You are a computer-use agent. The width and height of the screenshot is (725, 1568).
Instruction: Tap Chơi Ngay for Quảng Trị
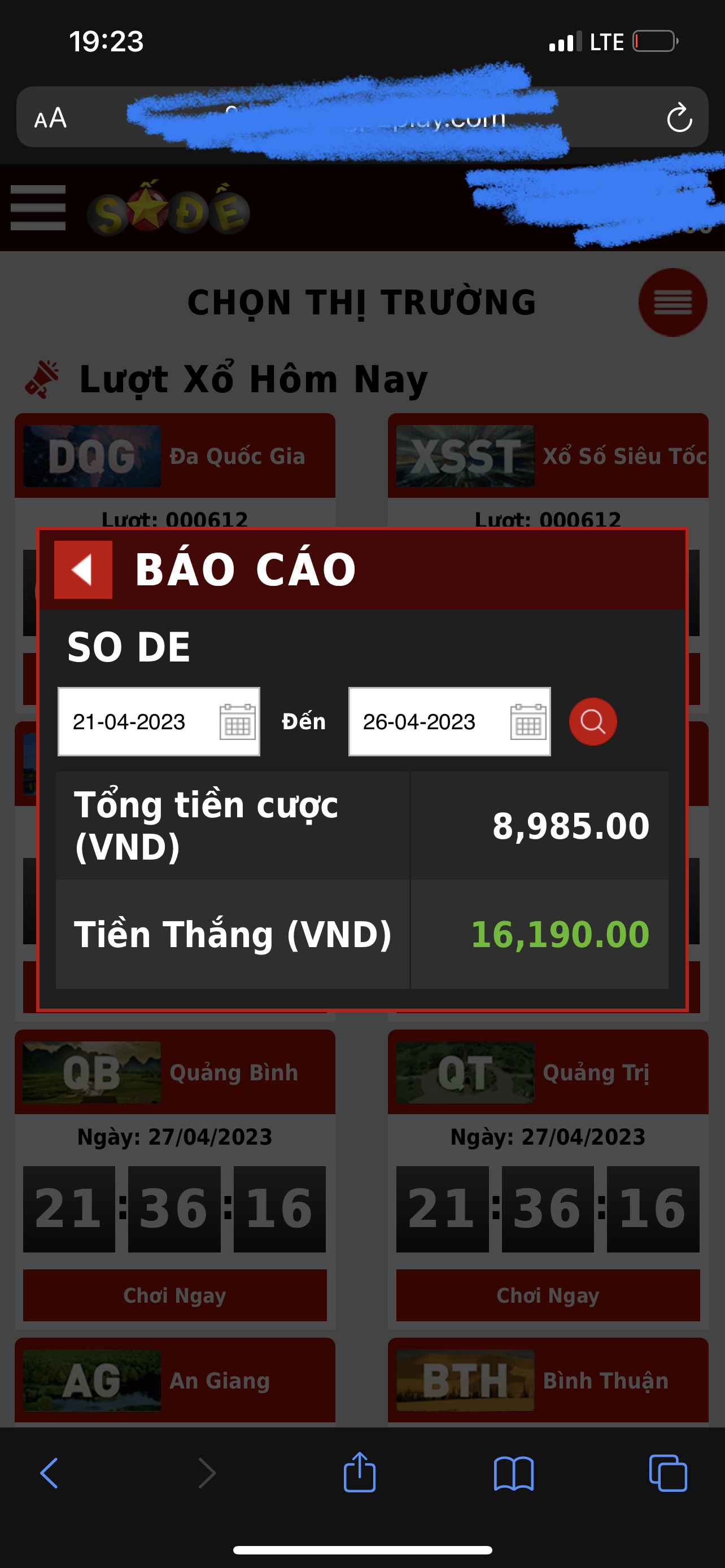click(548, 1295)
